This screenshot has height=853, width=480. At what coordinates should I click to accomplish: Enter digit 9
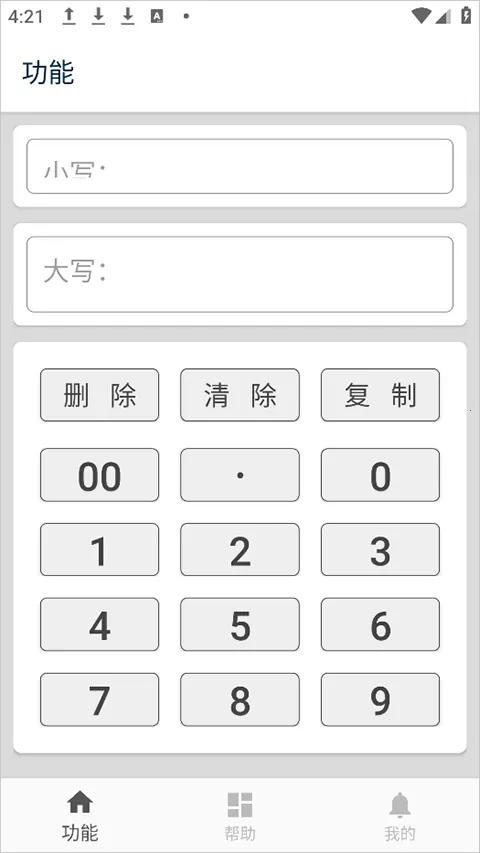[380, 700]
